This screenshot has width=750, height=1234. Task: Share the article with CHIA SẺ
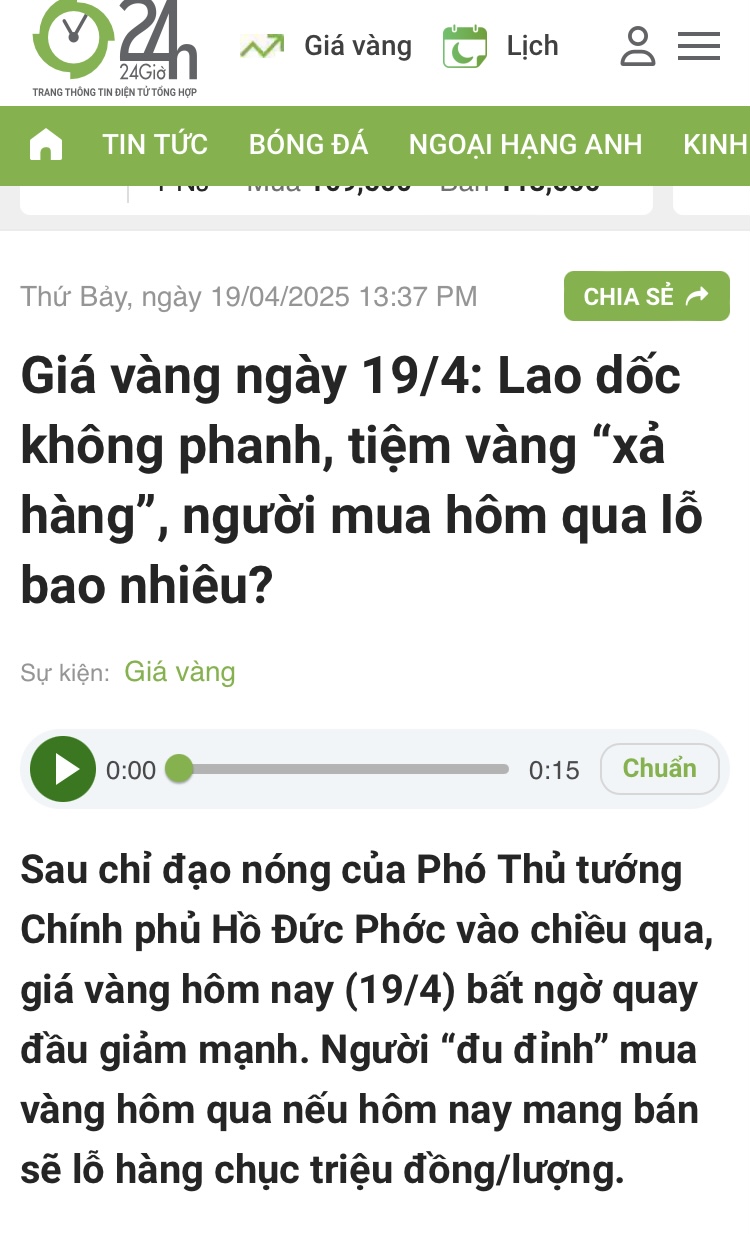(x=646, y=296)
